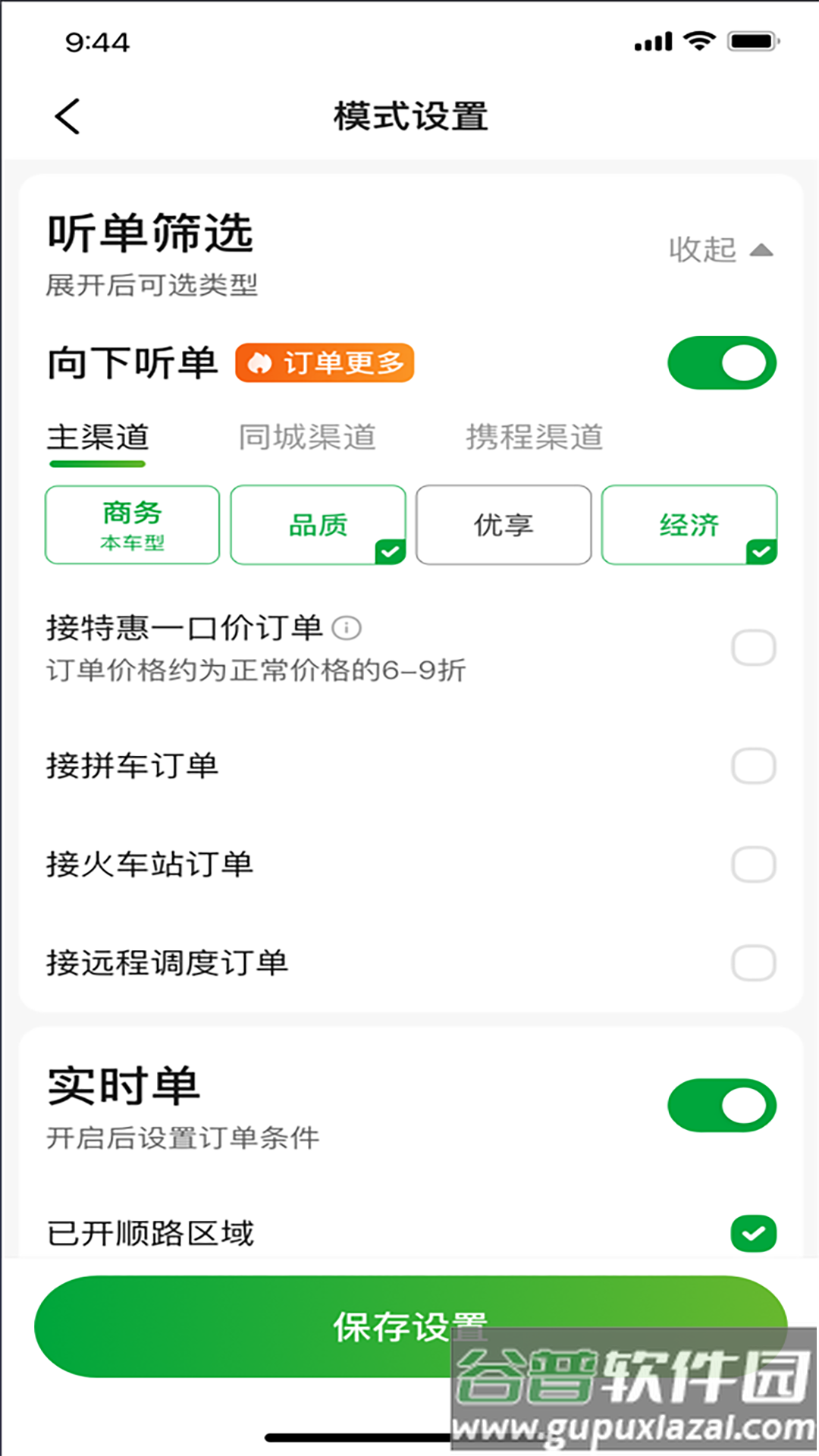Deselect the 品质 car type chip

pos(318,525)
